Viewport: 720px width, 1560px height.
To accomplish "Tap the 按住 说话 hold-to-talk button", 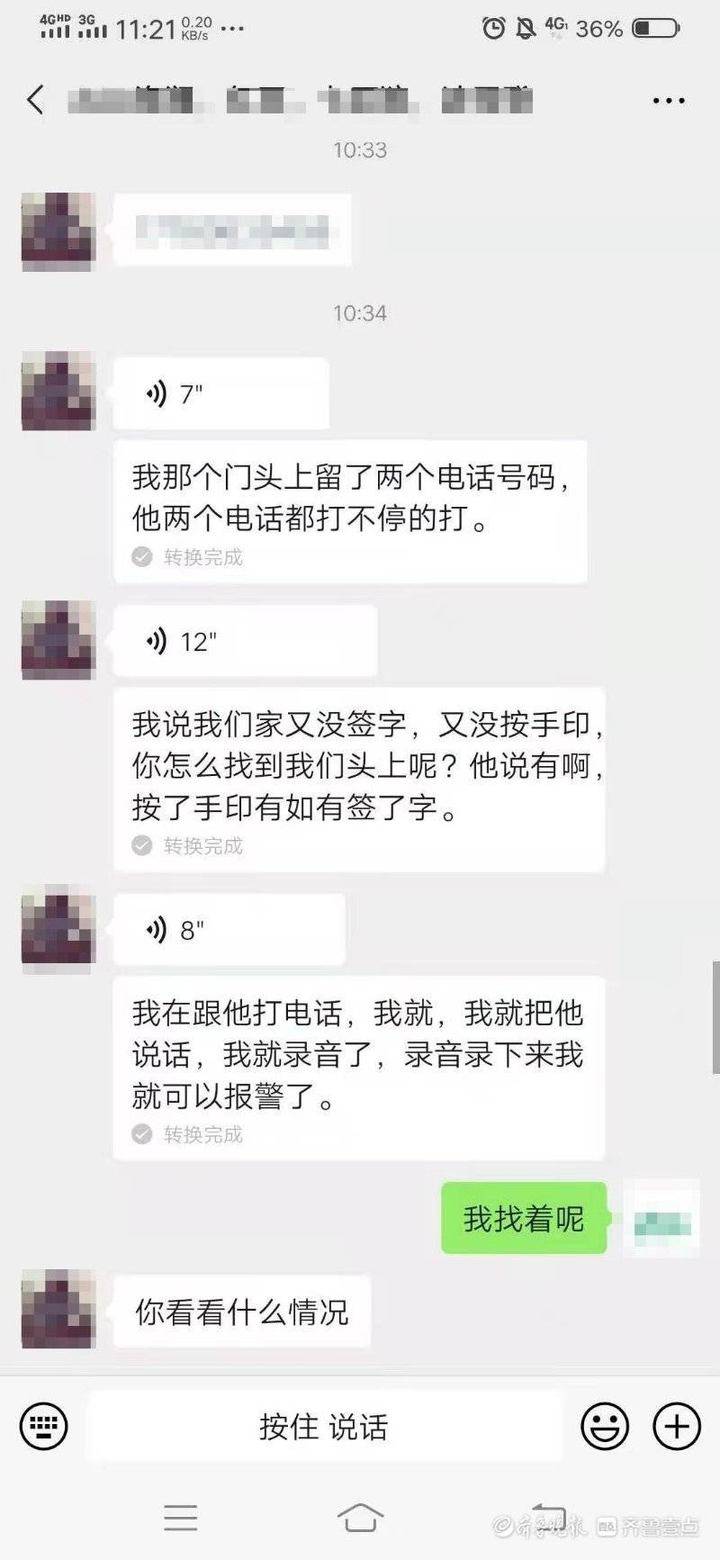I will (323, 1426).
